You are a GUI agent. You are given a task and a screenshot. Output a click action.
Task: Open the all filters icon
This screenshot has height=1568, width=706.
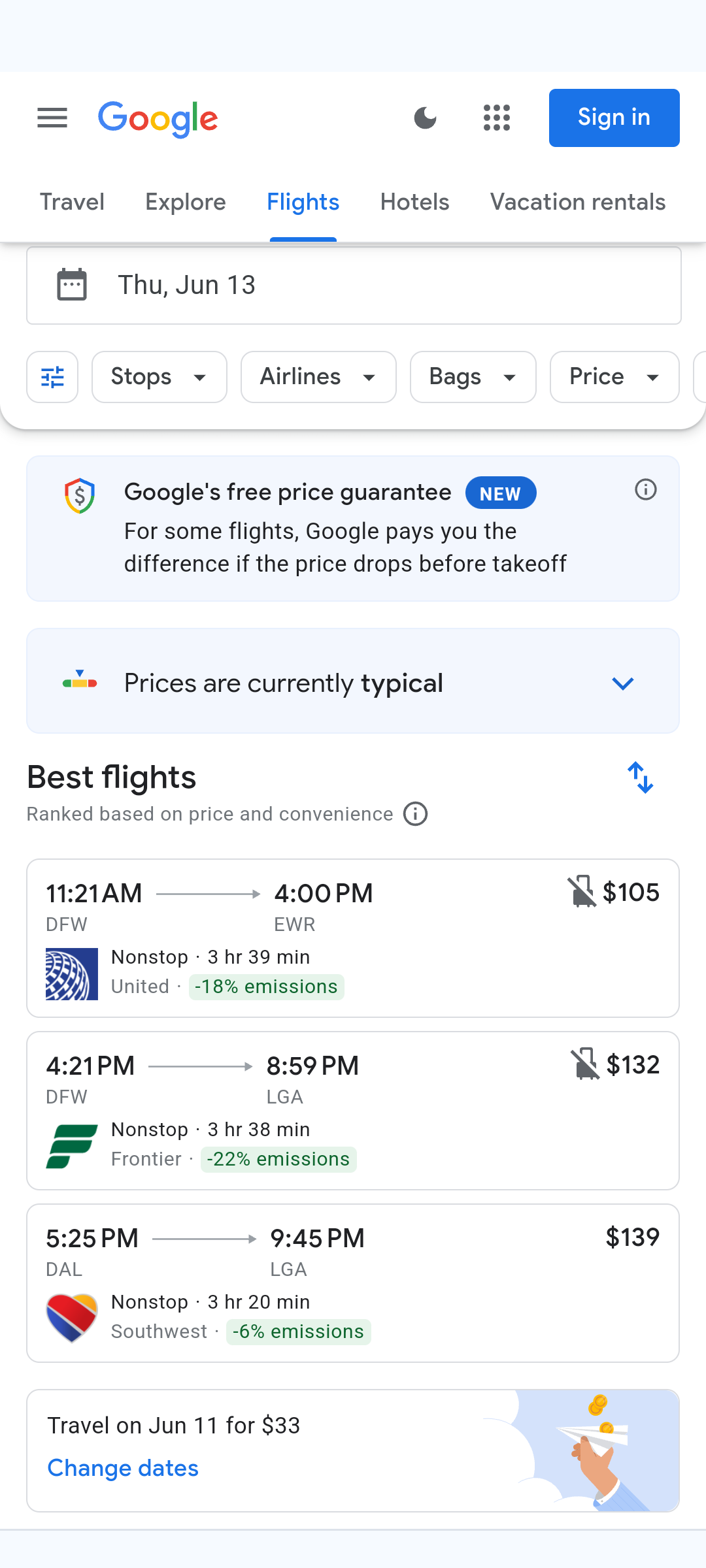click(52, 377)
